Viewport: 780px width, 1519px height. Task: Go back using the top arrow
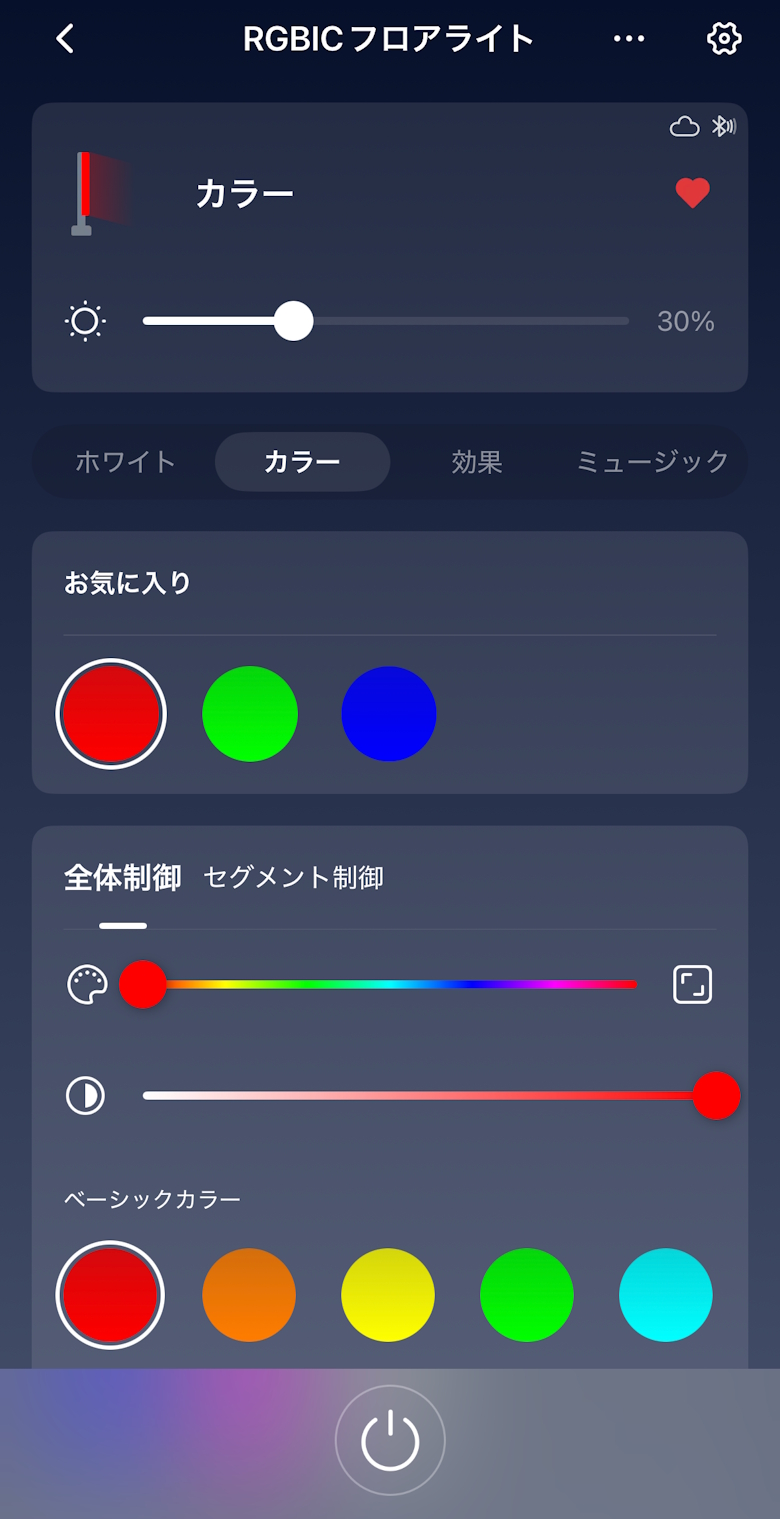click(66, 39)
